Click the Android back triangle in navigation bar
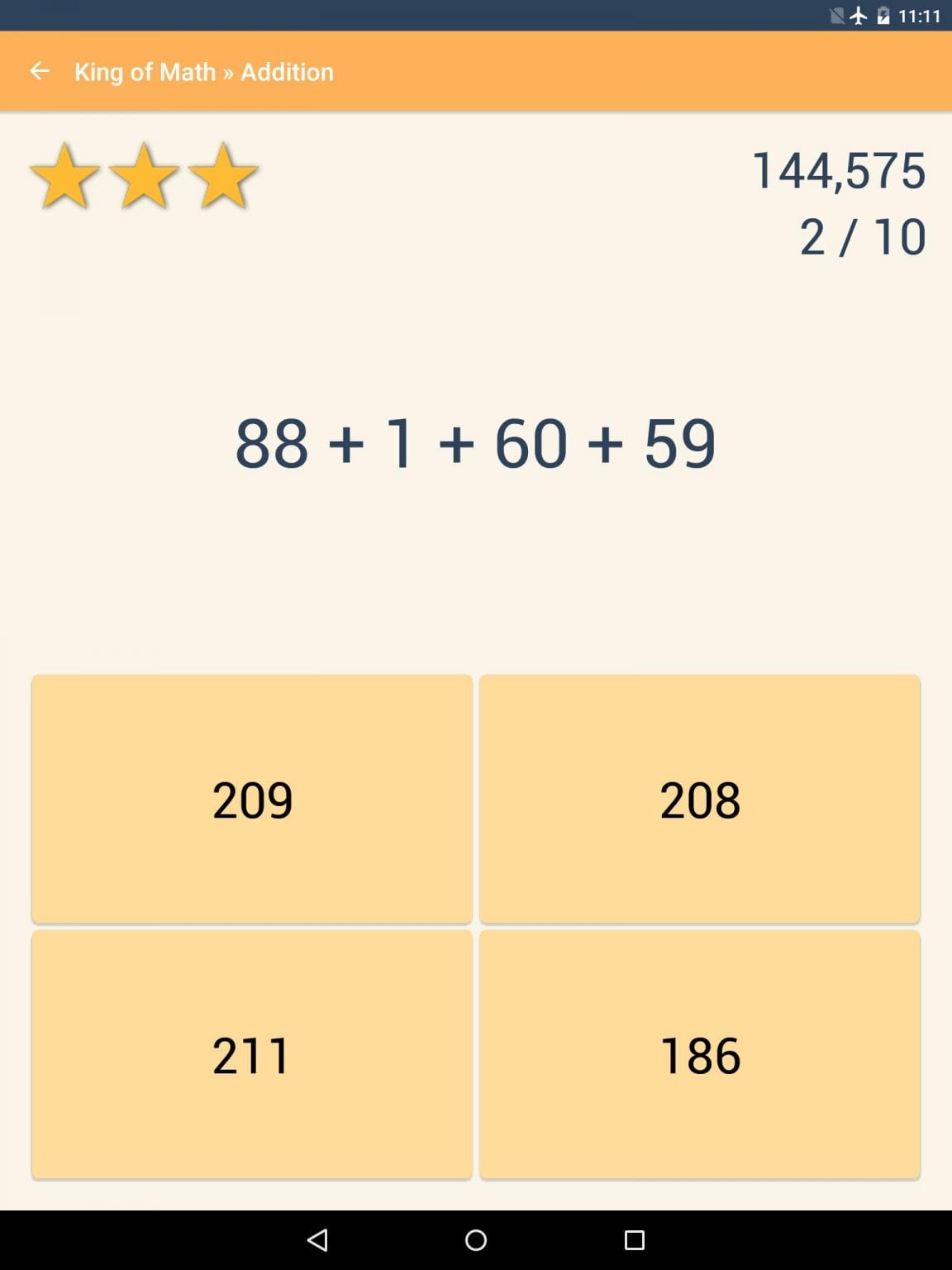Screen dimensions: 952x1270 pos(317,1240)
